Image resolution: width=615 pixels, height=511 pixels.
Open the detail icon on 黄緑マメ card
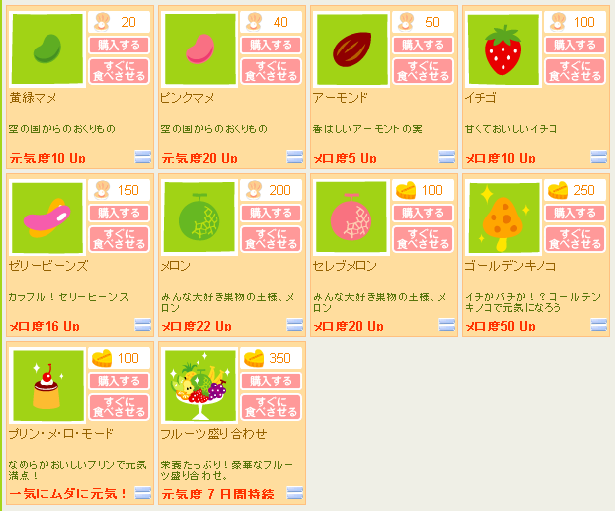tap(143, 157)
